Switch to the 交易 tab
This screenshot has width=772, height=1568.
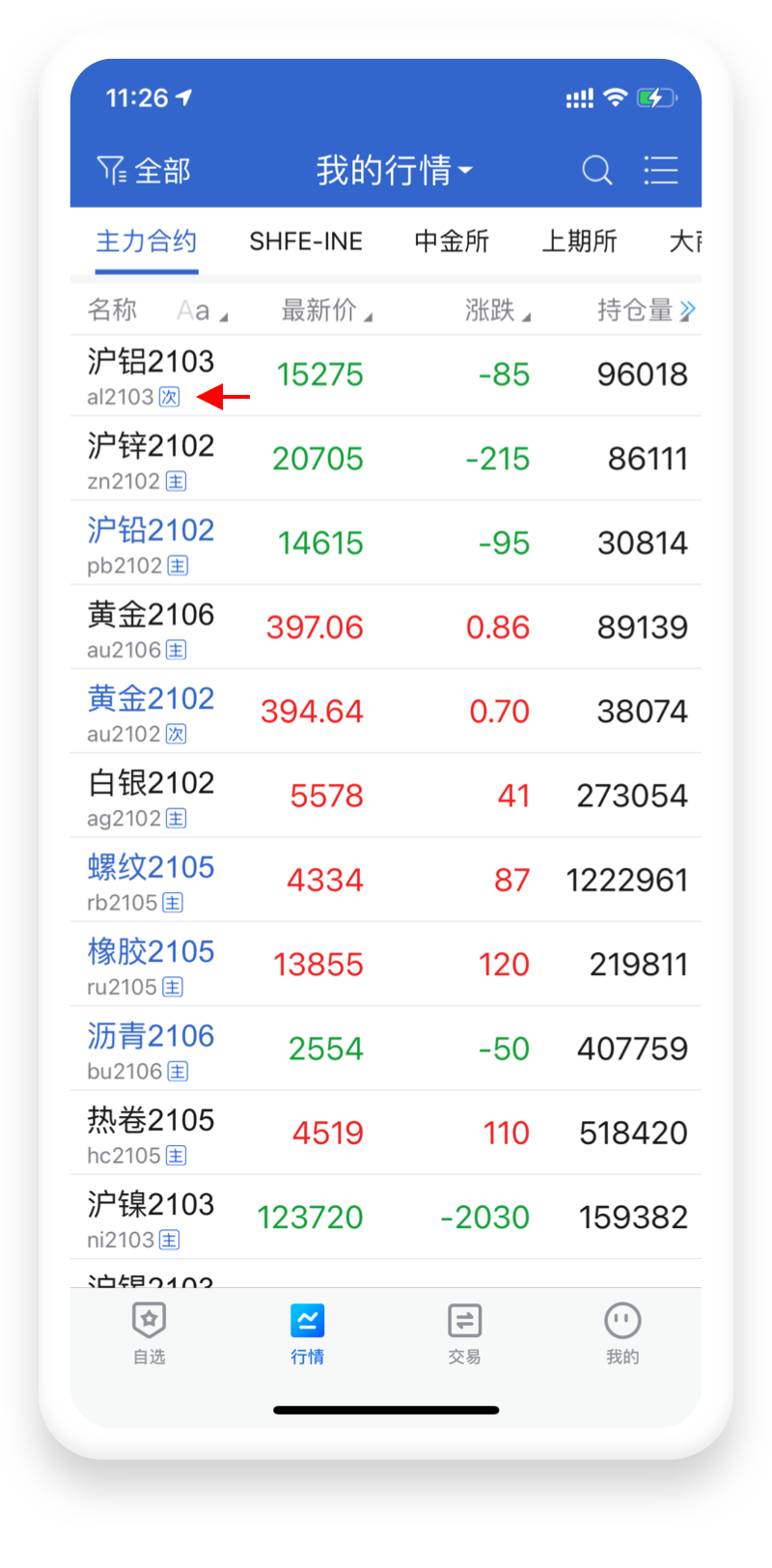coord(464,1332)
